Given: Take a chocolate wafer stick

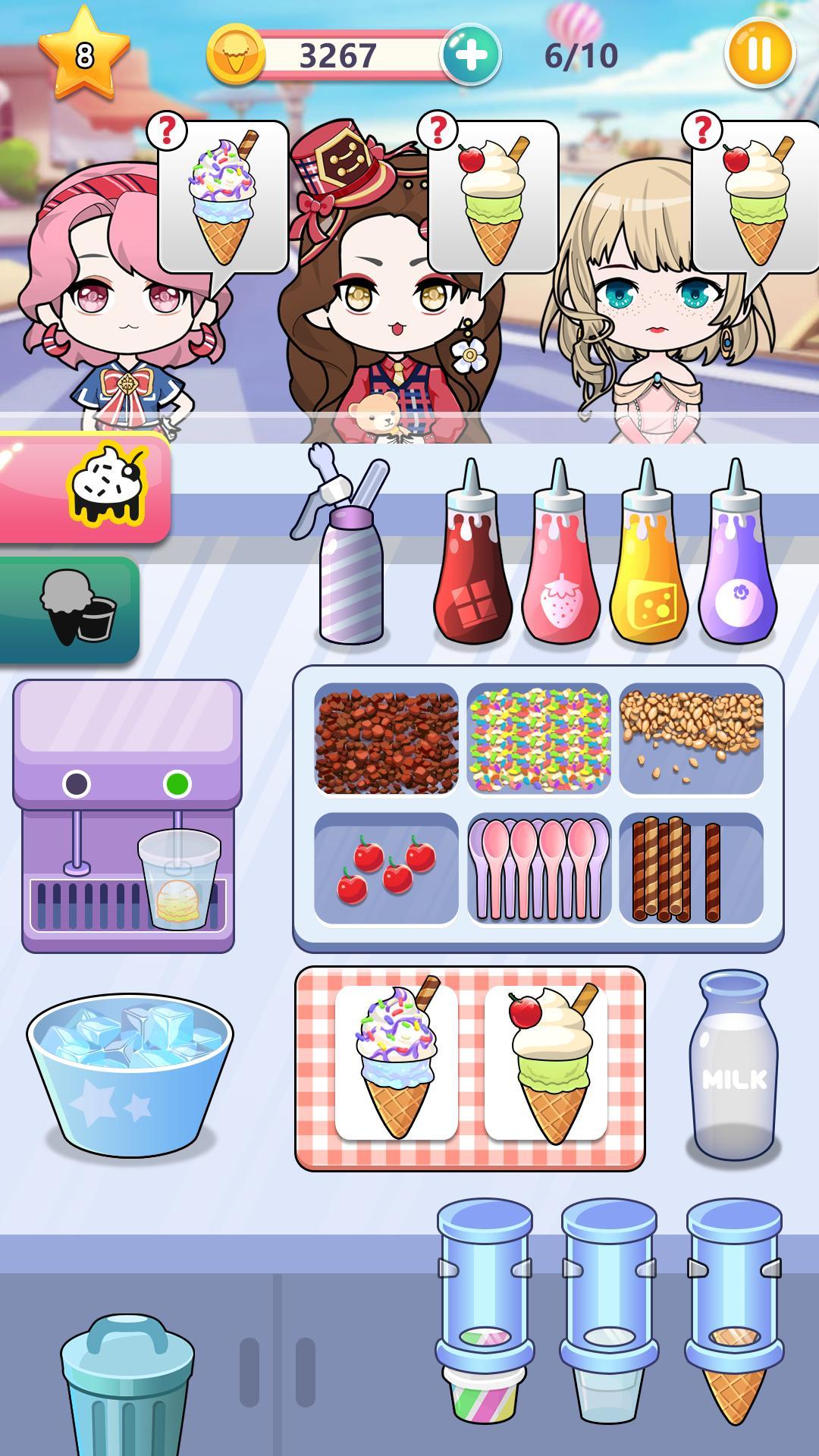Looking at the screenshot, I should (x=691, y=870).
